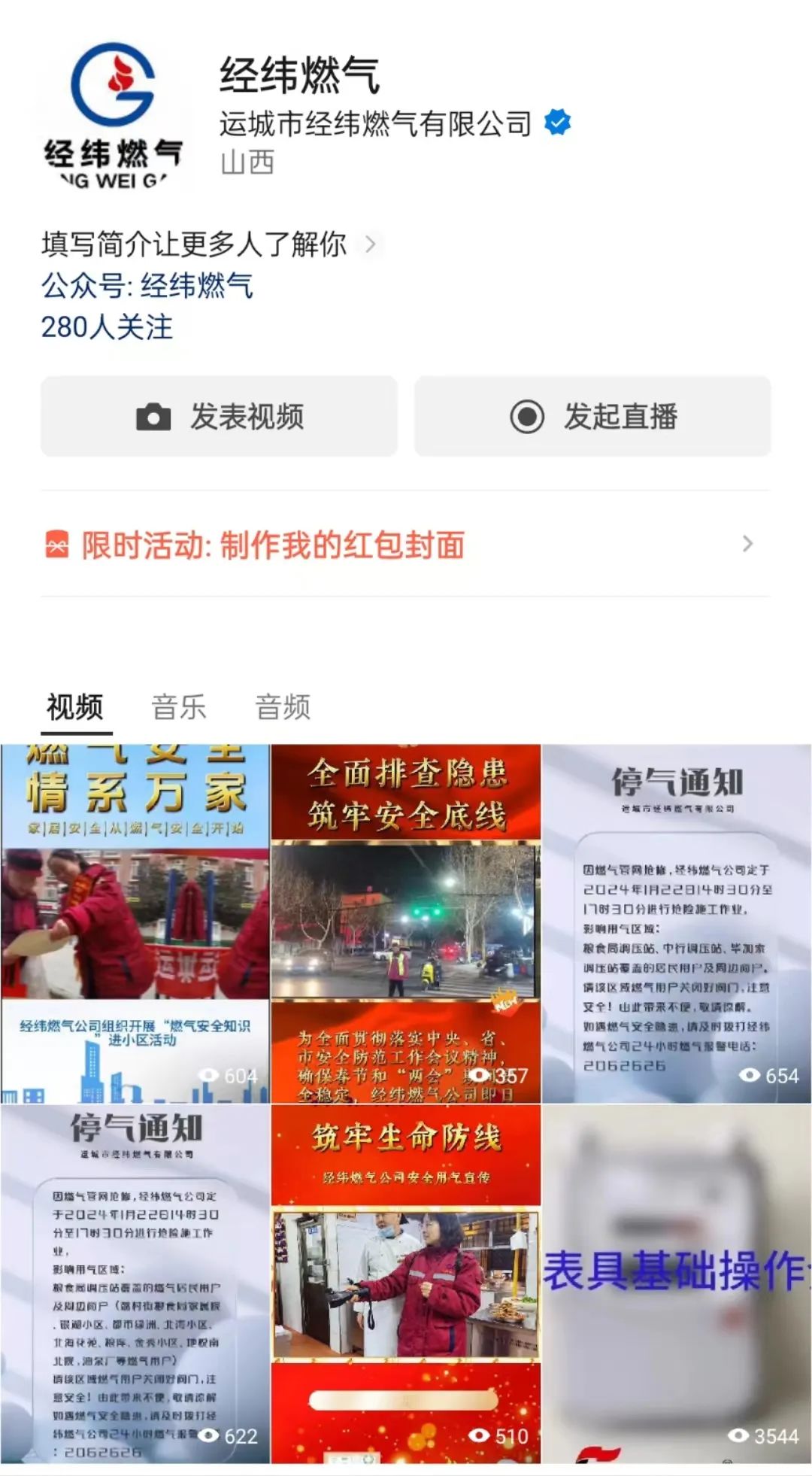Open the linked 公众号: 经纬燃气 account
Viewport: 812px width, 1476px height.
(x=147, y=286)
